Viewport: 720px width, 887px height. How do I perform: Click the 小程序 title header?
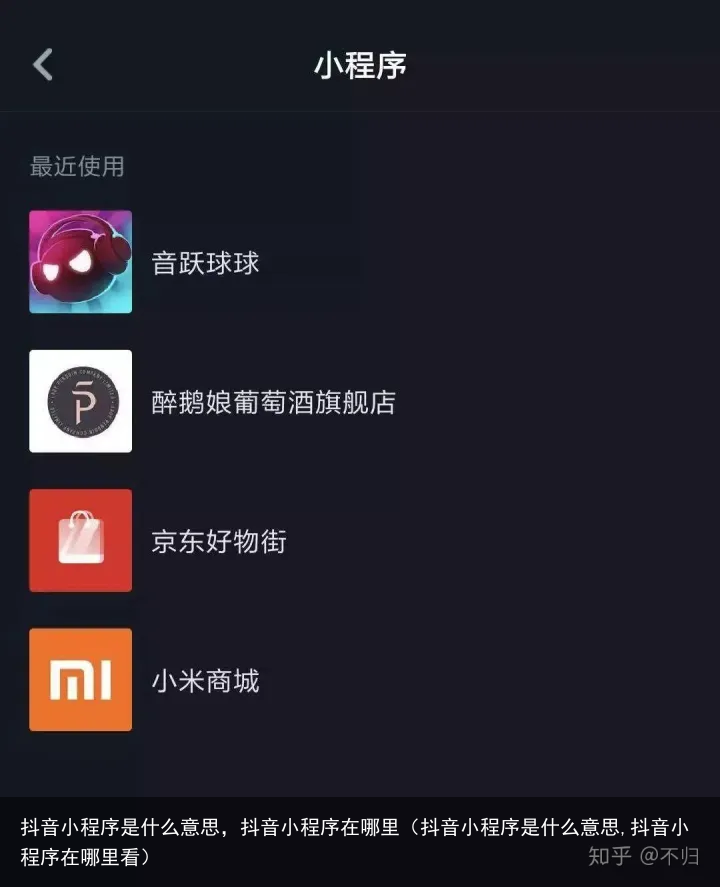[x=360, y=62]
